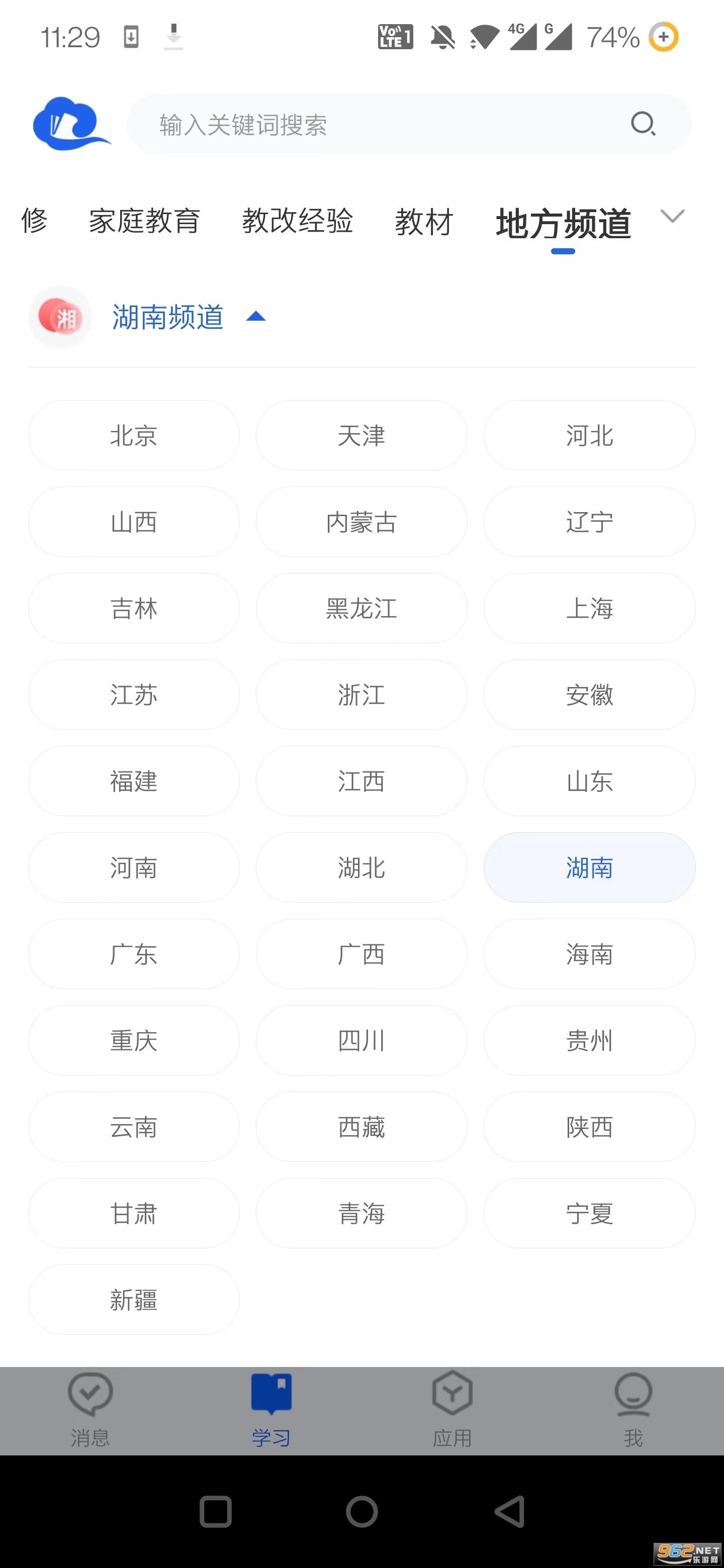Expand the channel list chevron

click(672, 217)
